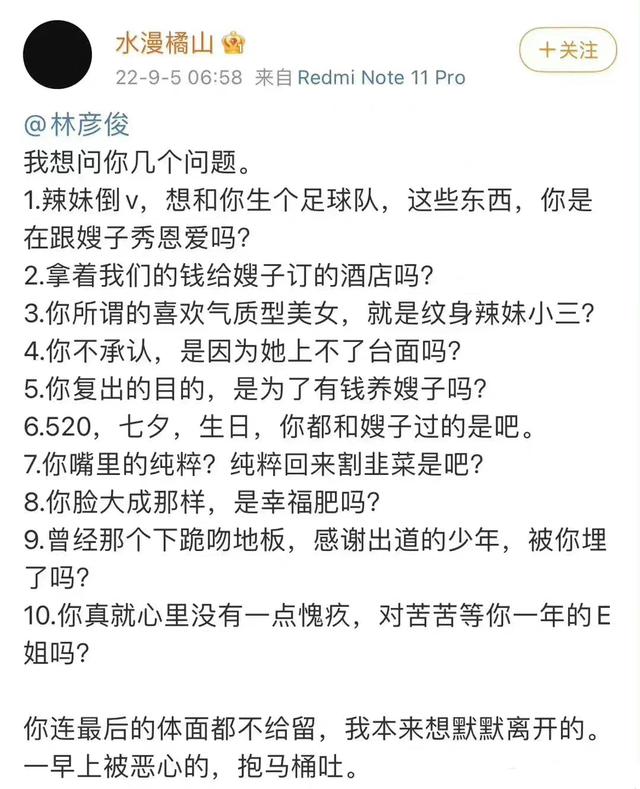Tap the username 水漫橘山

click(x=162, y=44)
